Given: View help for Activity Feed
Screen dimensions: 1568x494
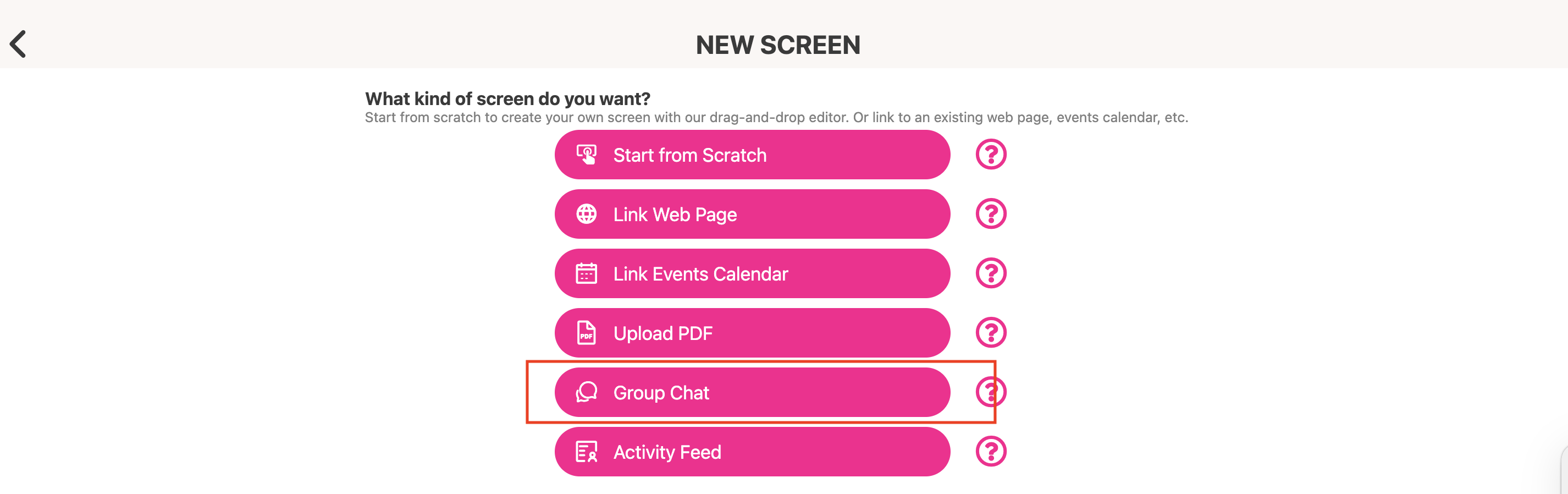Looking at the screenshot, I should tap(990, 451).
